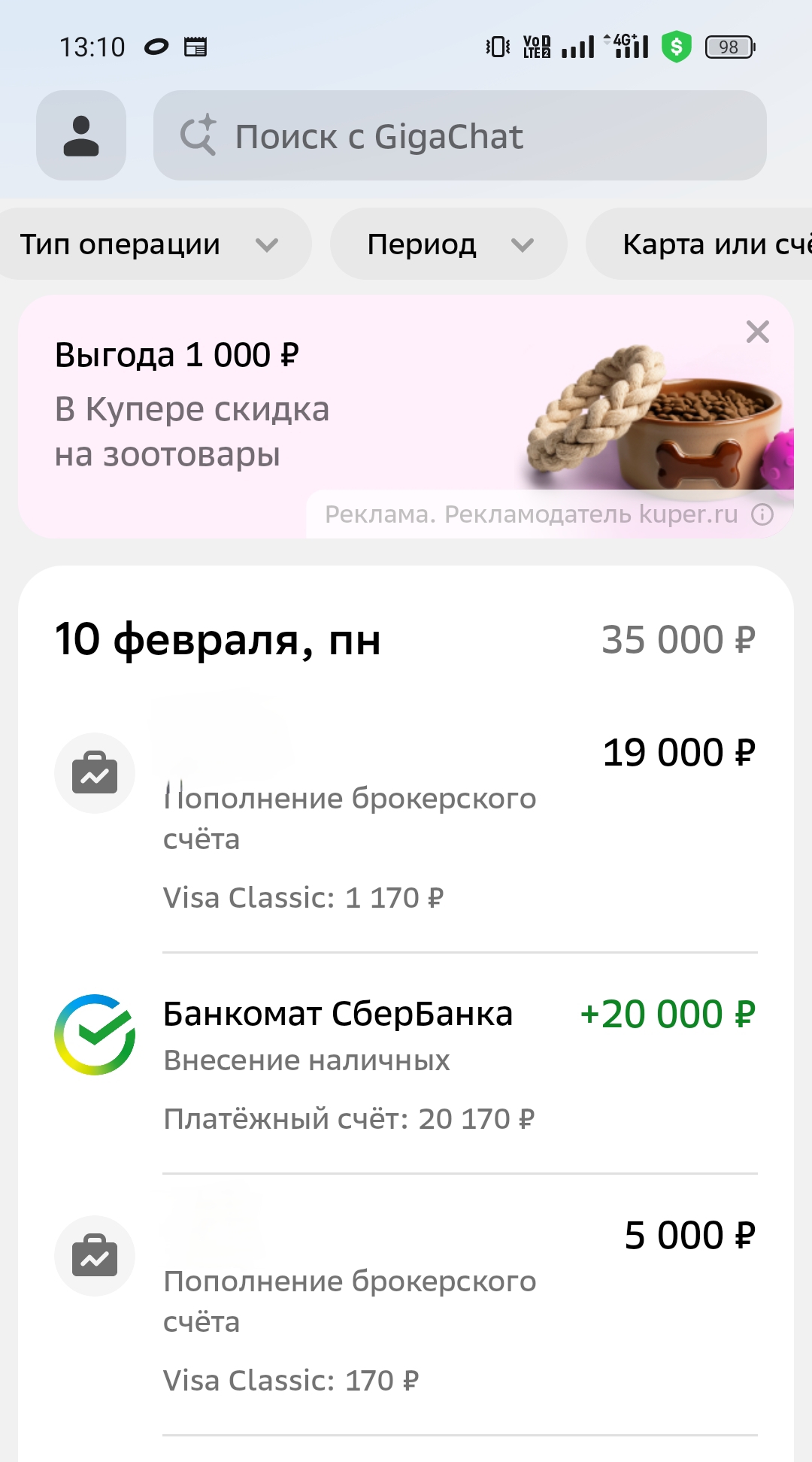Screen dimensions: 812x1462
Task: Tap the GigaChat search field
Action: coord(459,136)
